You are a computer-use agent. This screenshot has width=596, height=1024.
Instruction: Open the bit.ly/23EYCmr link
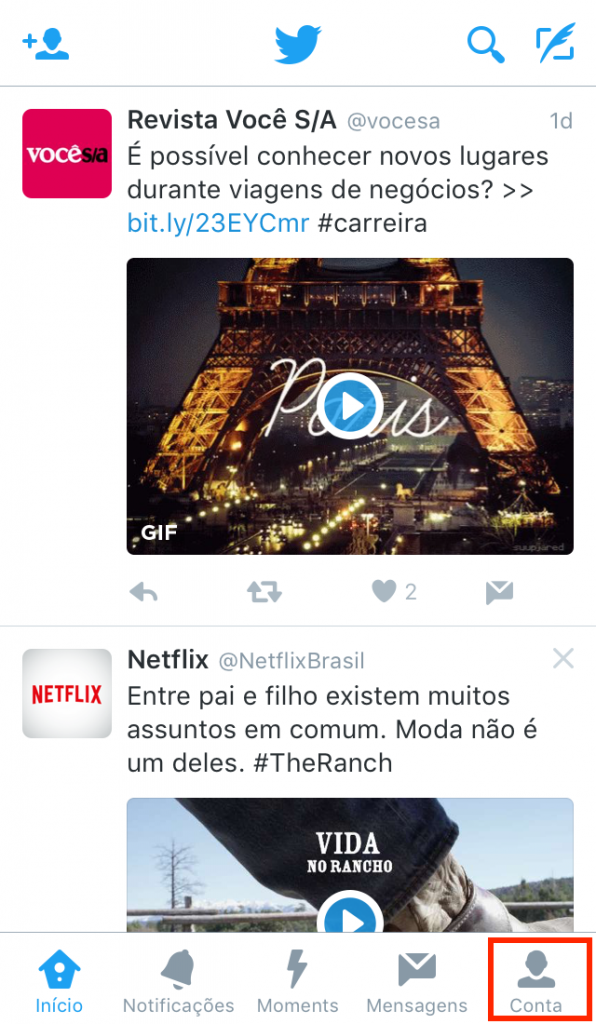click(218, 223)
